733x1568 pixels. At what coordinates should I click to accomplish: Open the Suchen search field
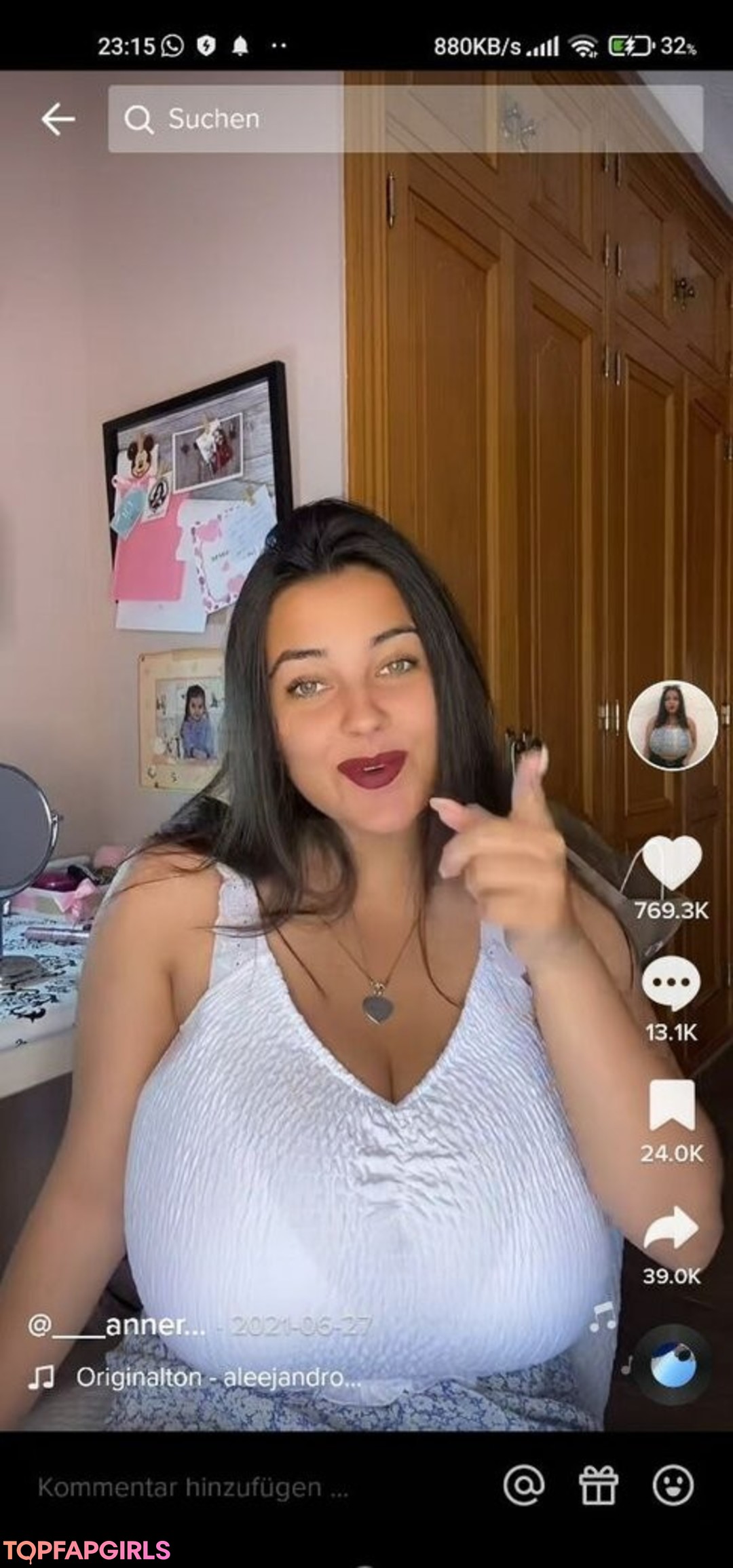(x=405, y=119)
